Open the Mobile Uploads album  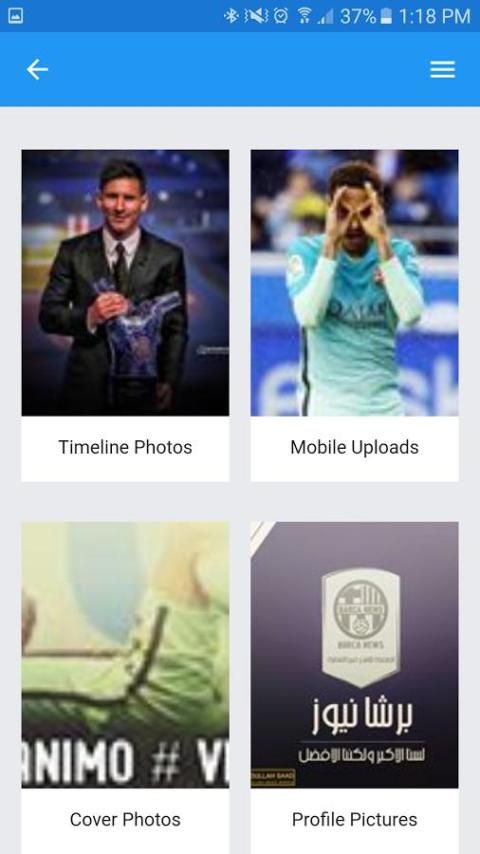tap(355, 315)
